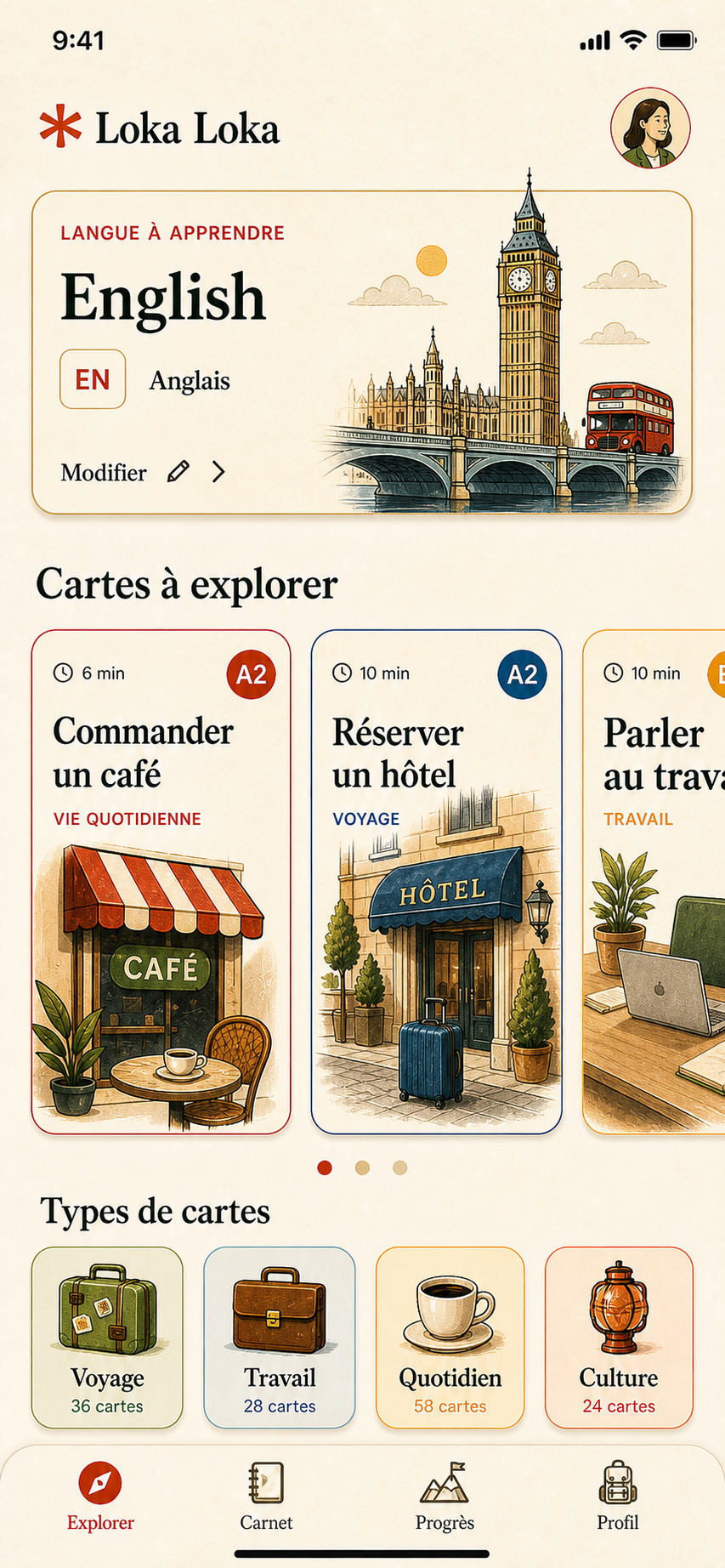This screenshot has width=725, height=1568.
Task: Select the Travail card type
Action: pyautogui.click(x=280, y=1338)
